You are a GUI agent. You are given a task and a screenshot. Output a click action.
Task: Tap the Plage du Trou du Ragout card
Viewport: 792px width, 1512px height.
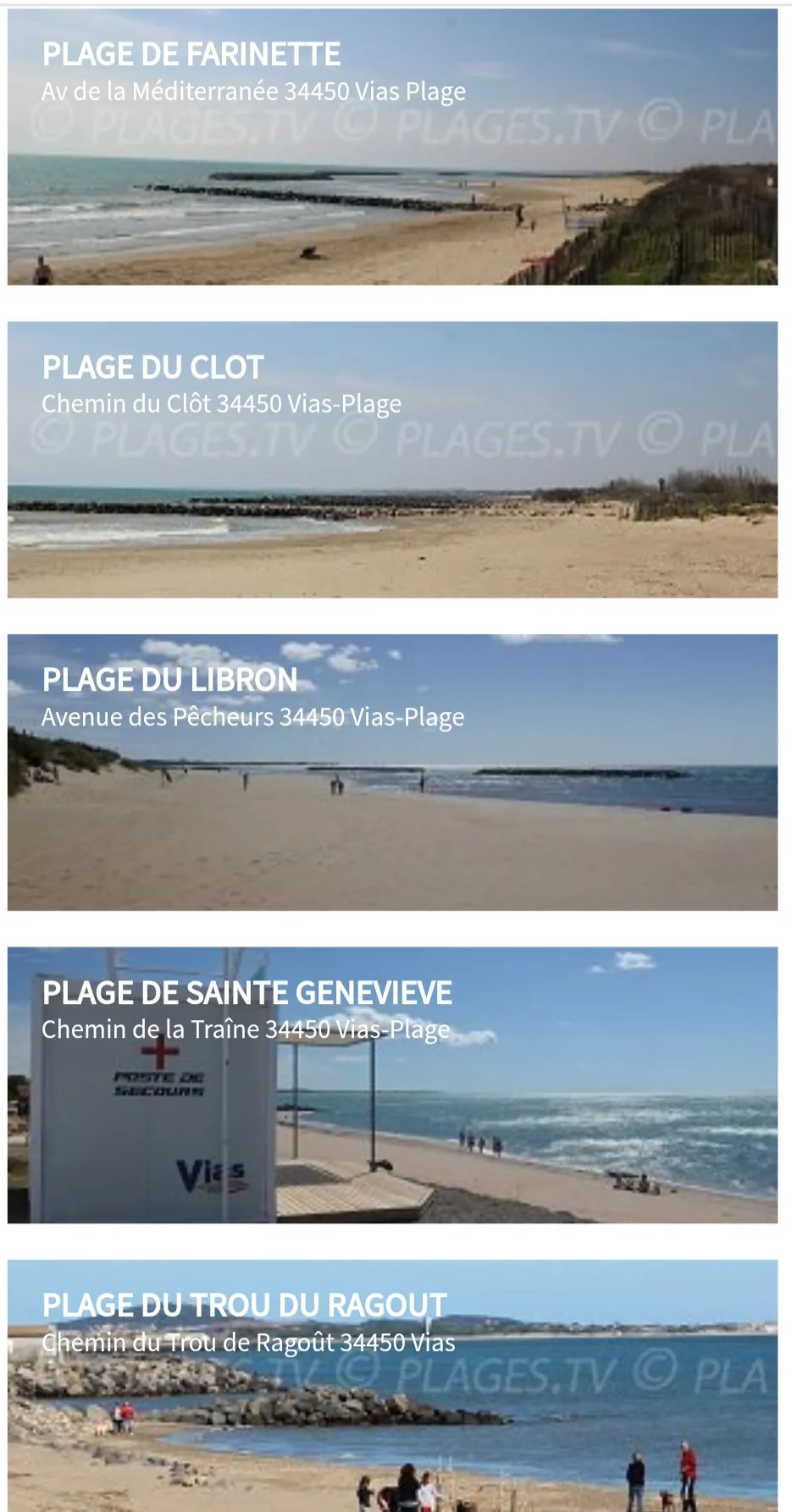[x=392, y=1385]
